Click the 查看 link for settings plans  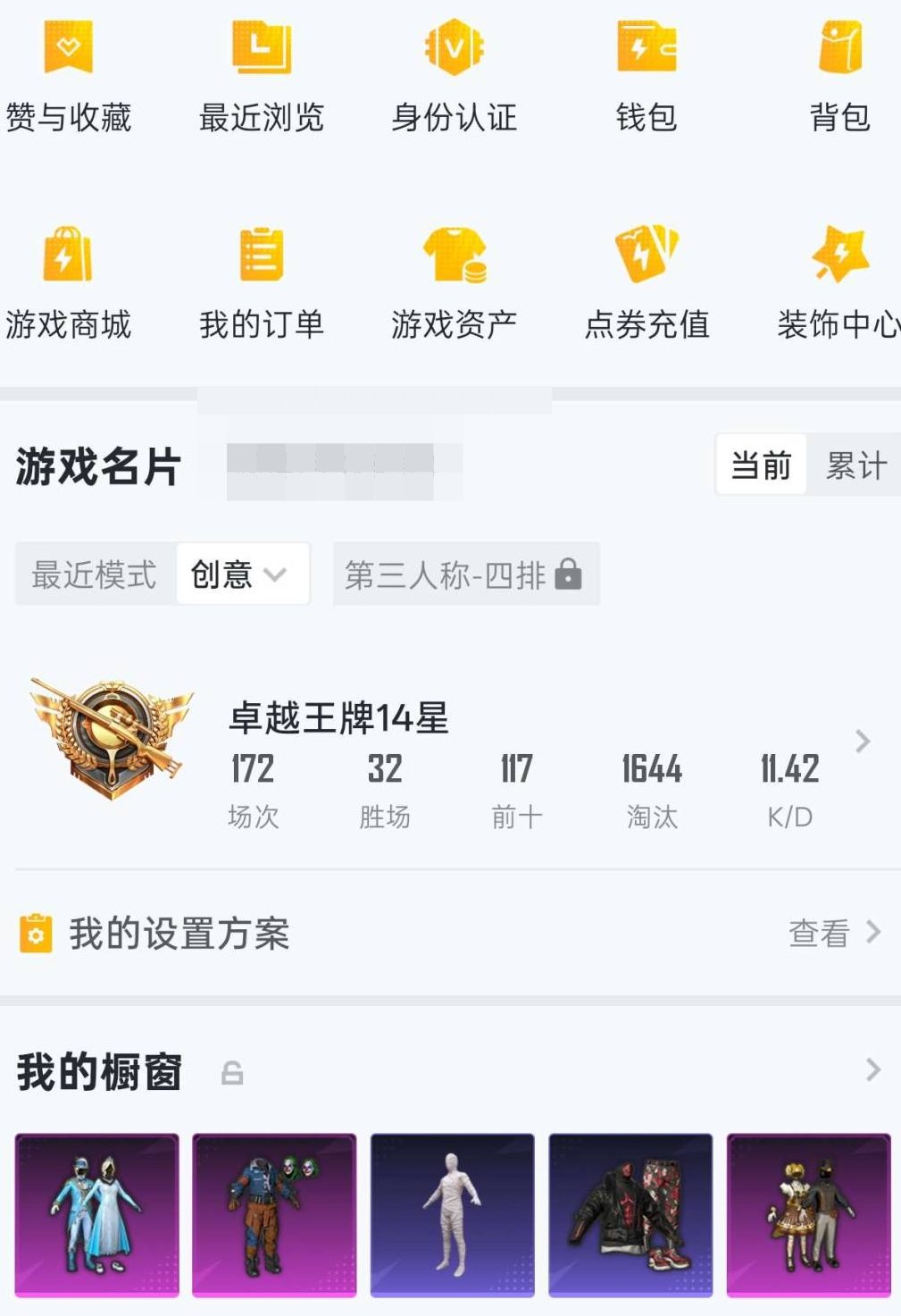point(817,934)
